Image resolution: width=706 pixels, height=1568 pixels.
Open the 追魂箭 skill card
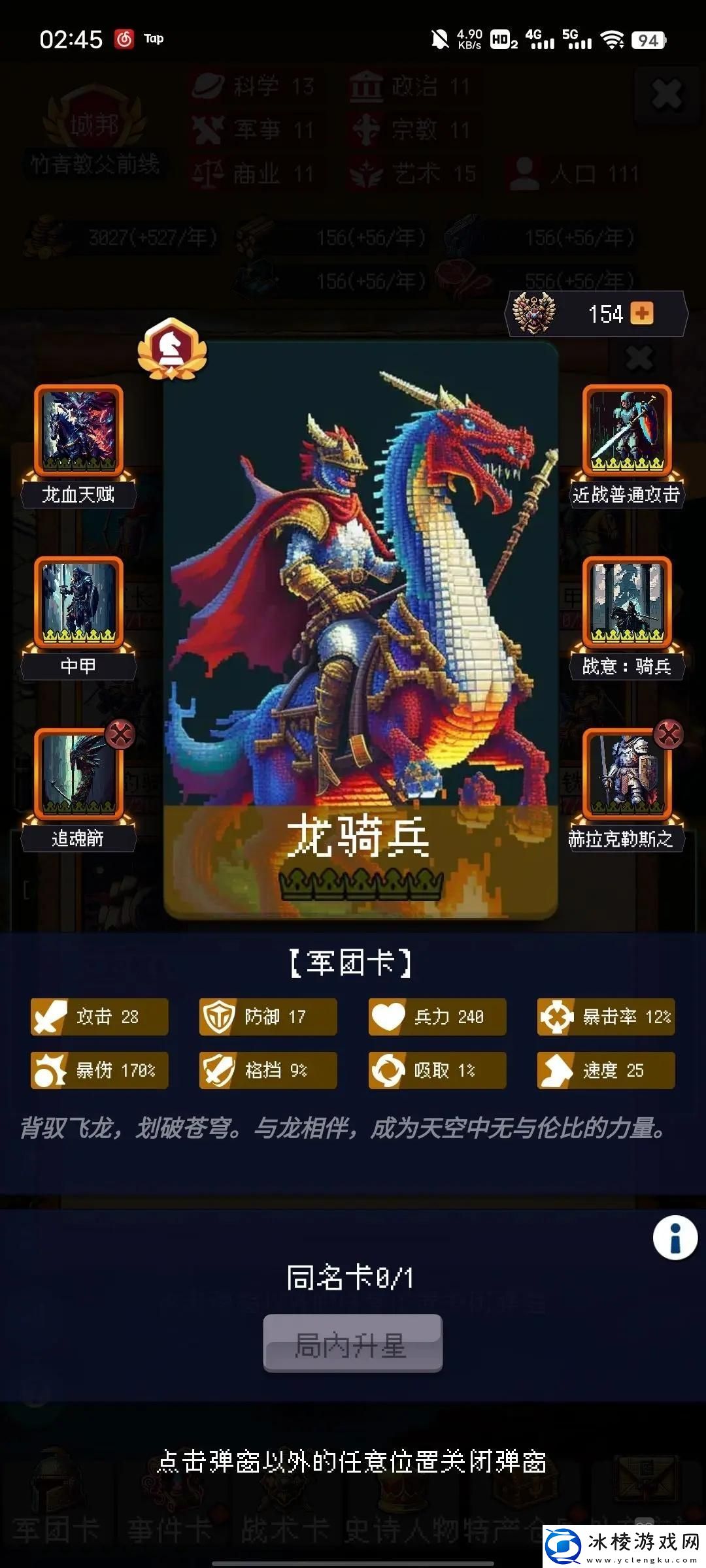click(78, 776)
